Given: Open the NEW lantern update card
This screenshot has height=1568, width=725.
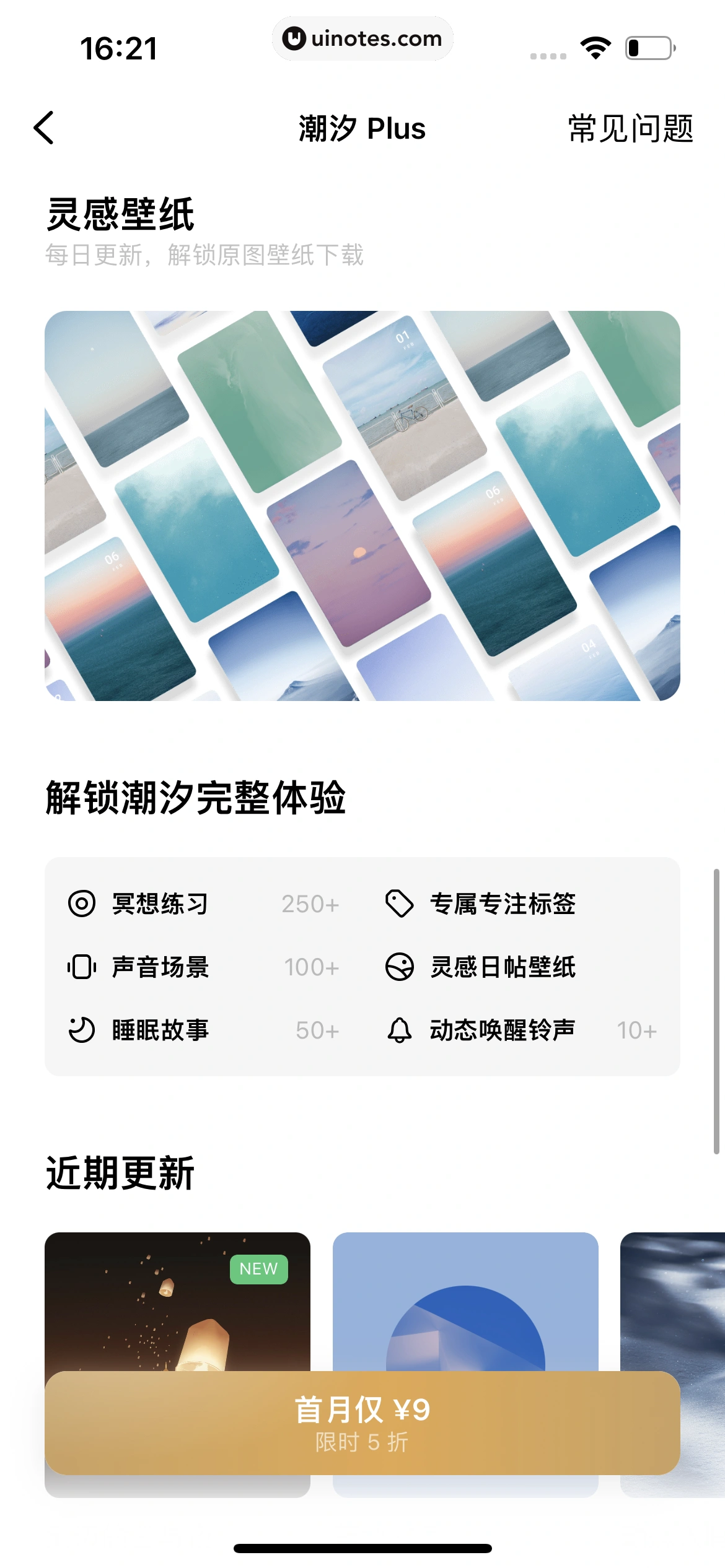Looking at the screenshot, I should click(x=177, y=1300).
